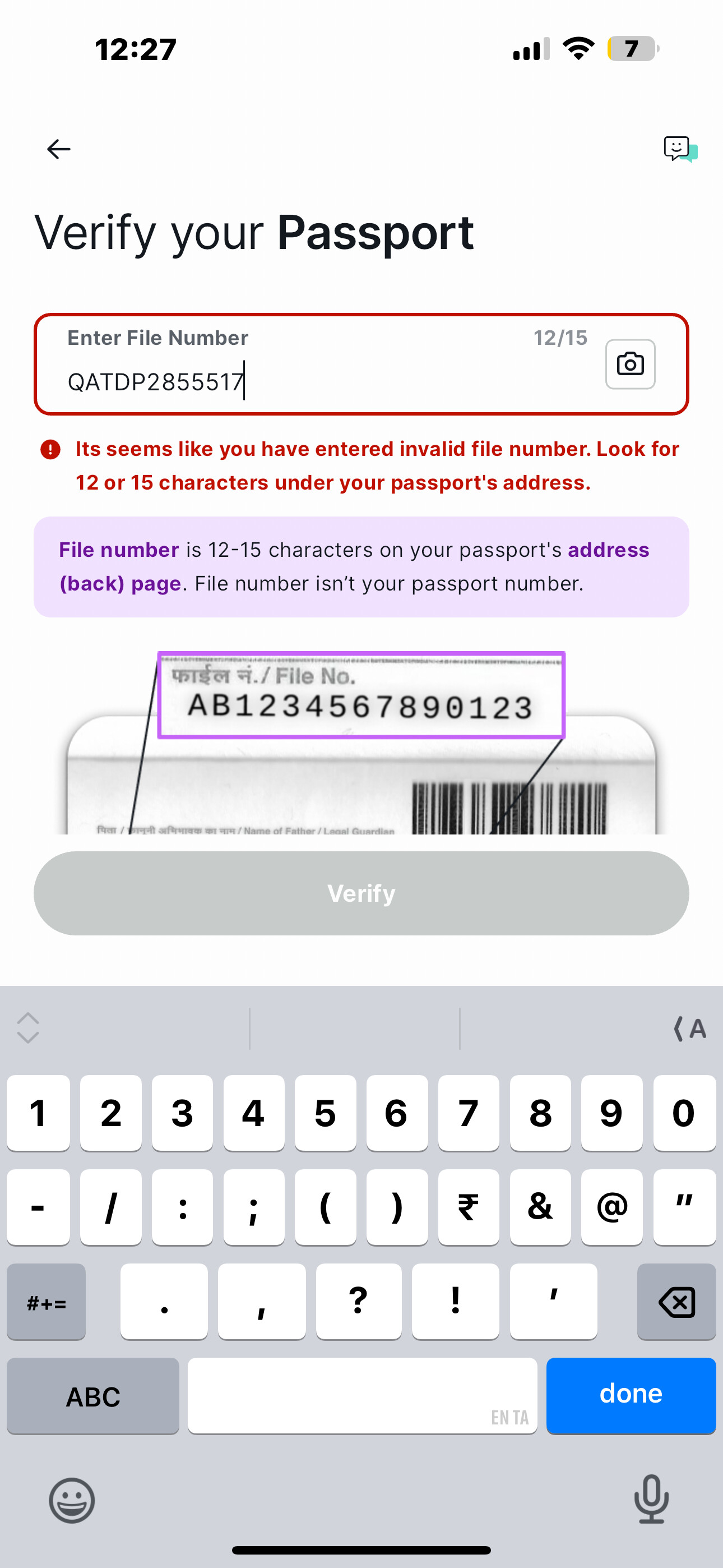Go back using the arrow icon

tap(58, 149)
